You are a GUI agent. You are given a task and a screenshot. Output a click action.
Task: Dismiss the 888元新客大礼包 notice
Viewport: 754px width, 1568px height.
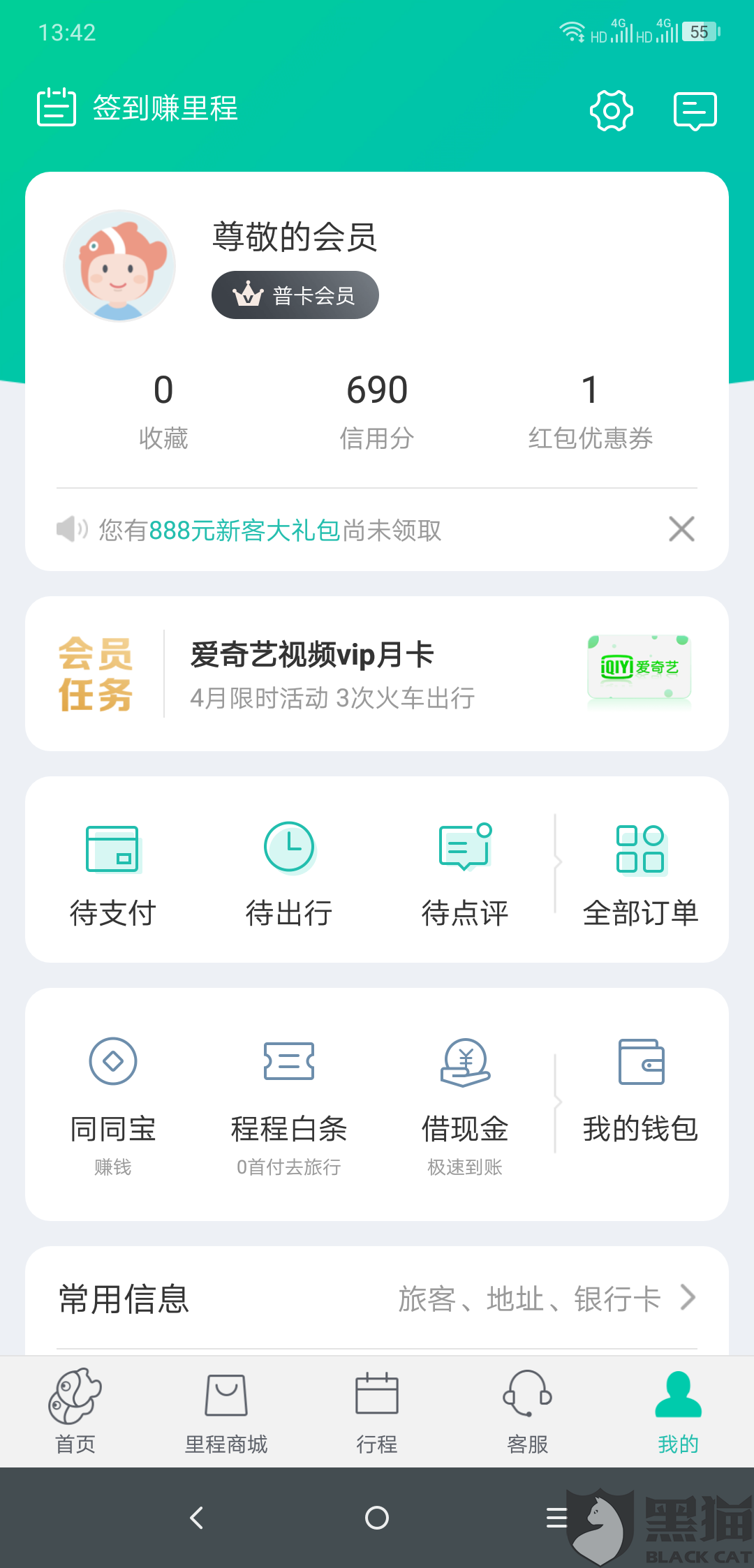point(681,529)
